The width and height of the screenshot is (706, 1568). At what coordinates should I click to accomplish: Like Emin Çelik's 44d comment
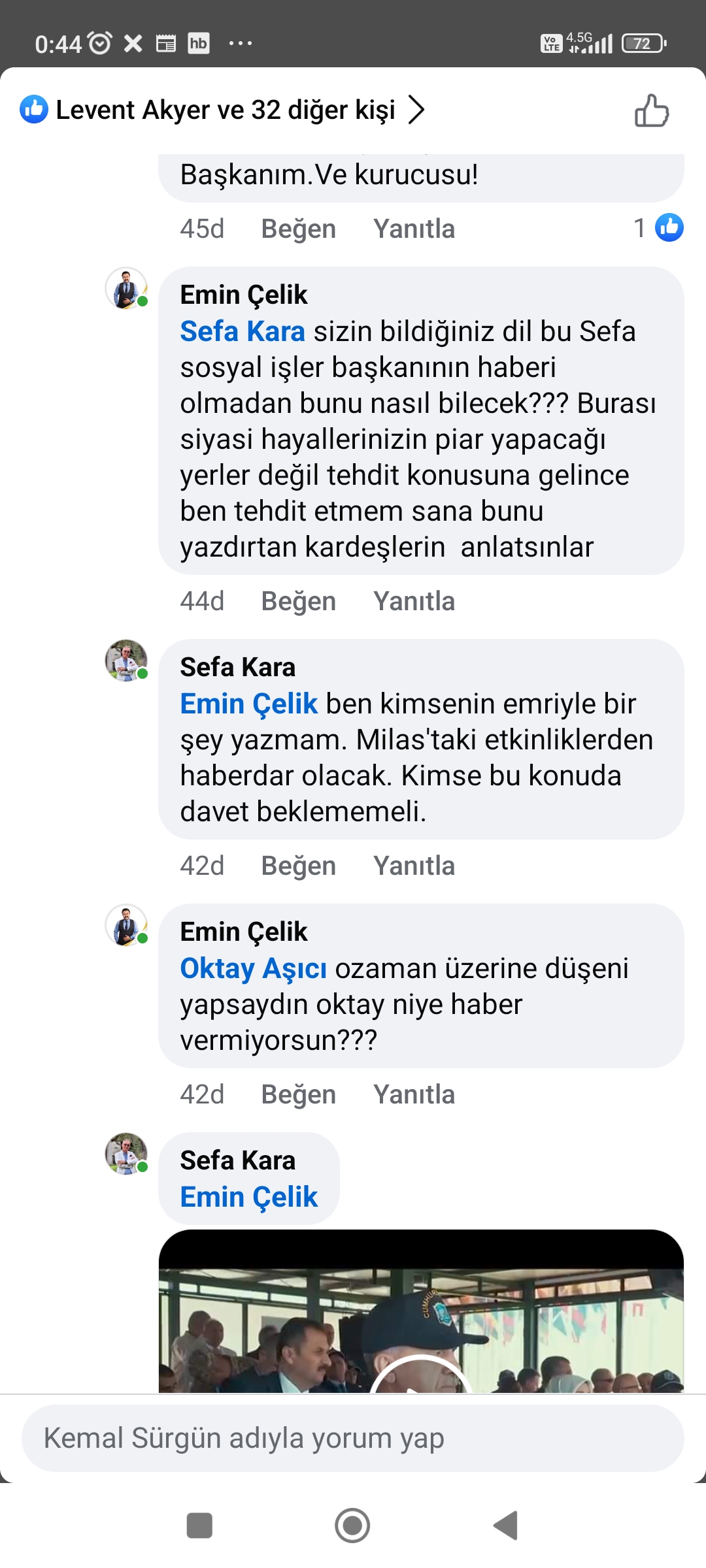(x=298, y=601)
